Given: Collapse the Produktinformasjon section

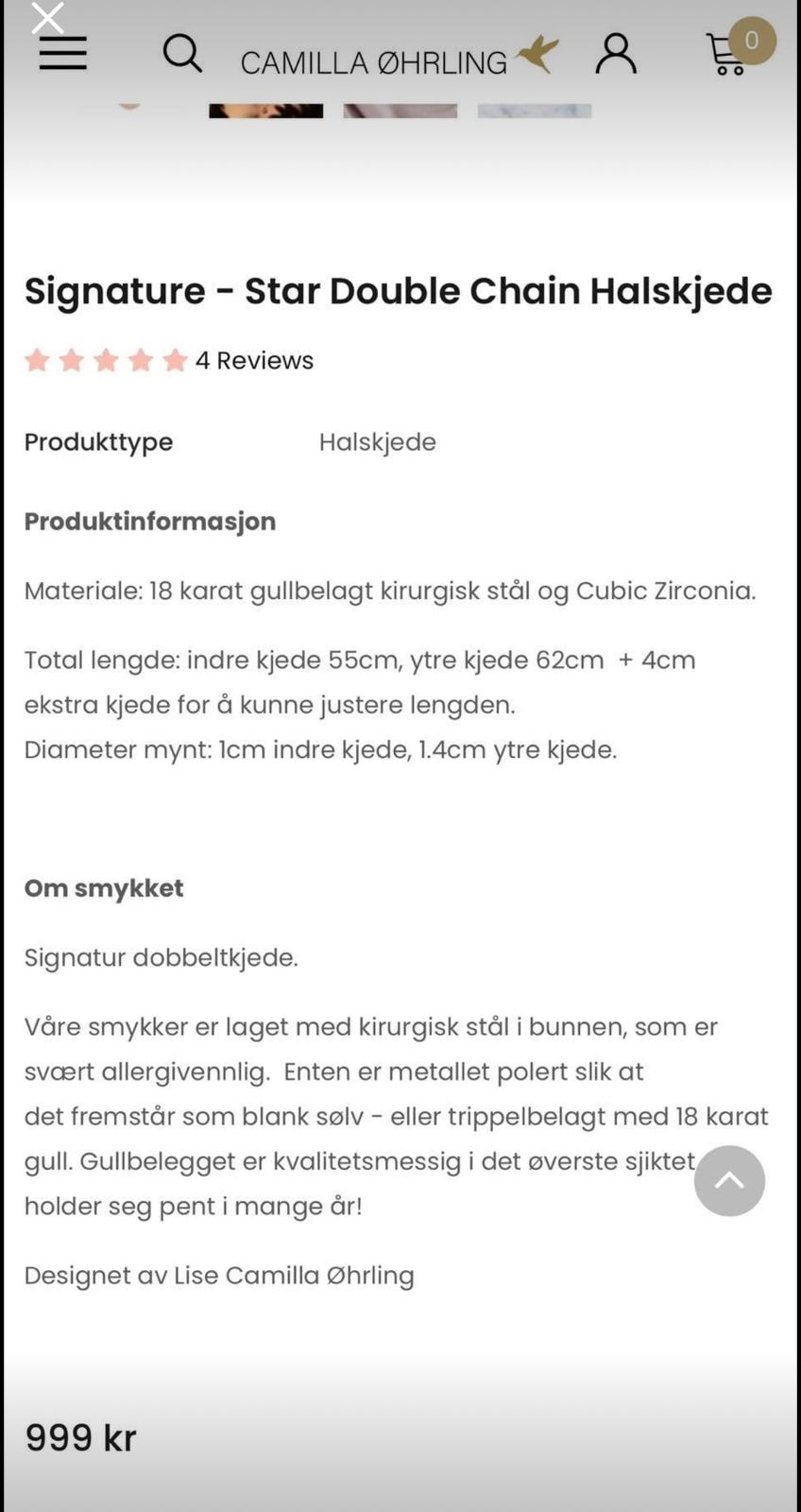Looking at the screenshot, I should [x=149, y=521].
